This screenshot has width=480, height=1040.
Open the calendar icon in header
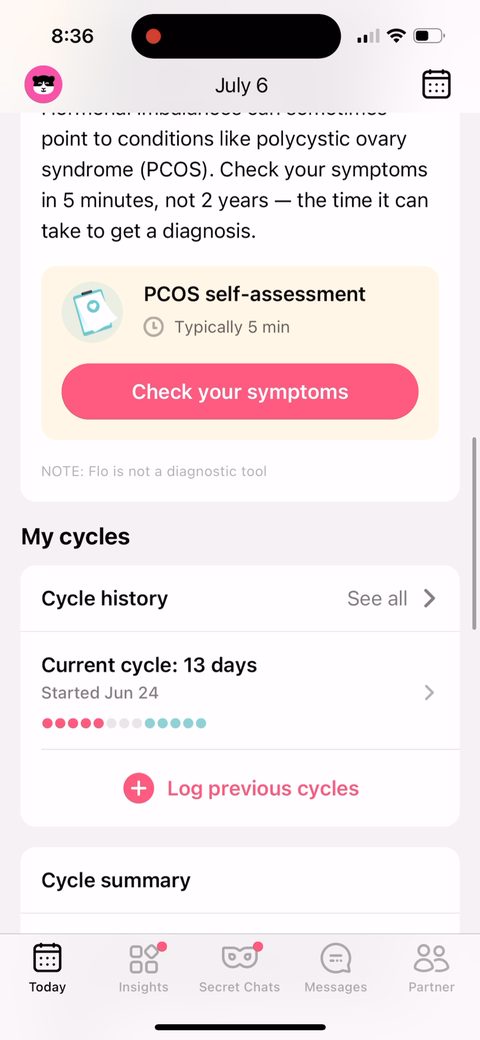(436, 85)
